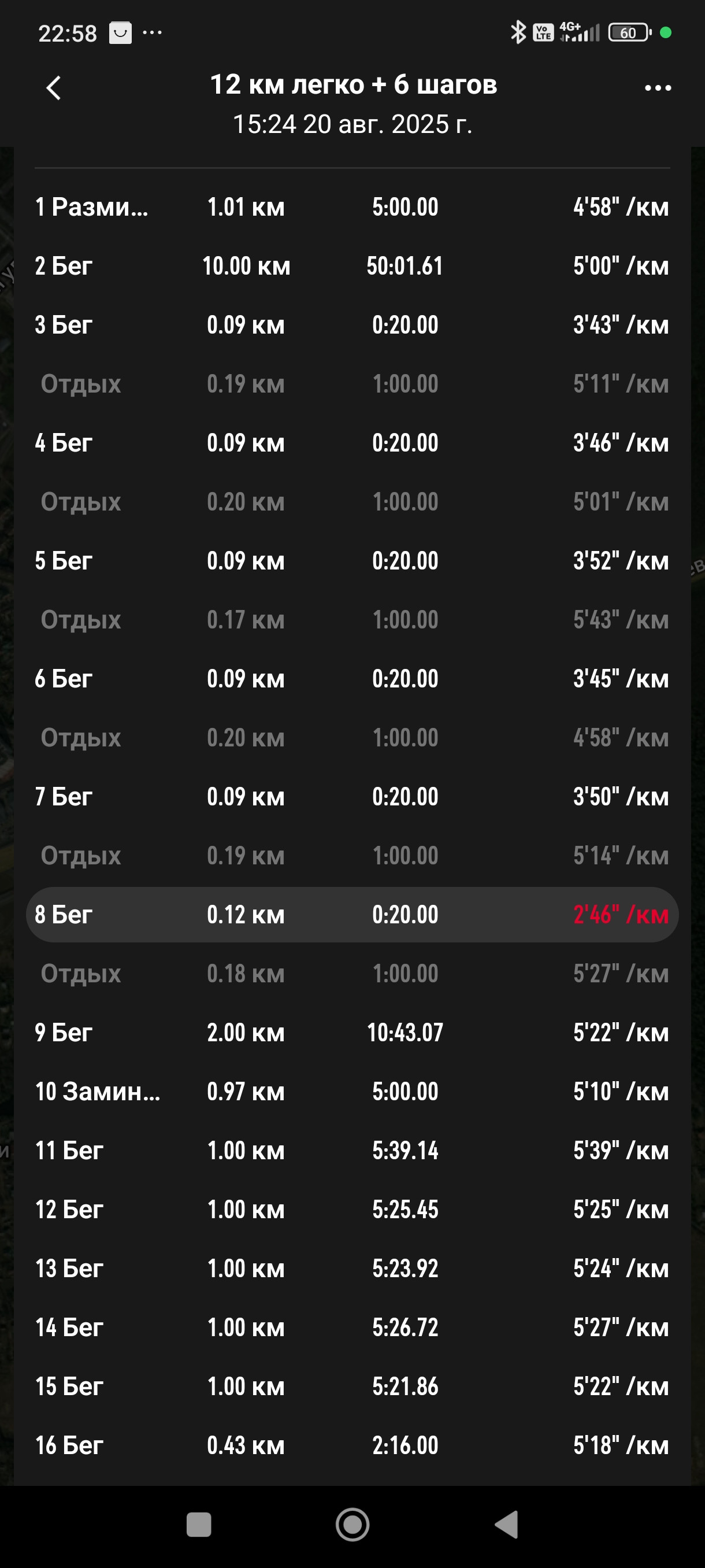Tap the highlighted 8 Бег lap
Screen dimensions: 705x1568
[x=352, y=914]
